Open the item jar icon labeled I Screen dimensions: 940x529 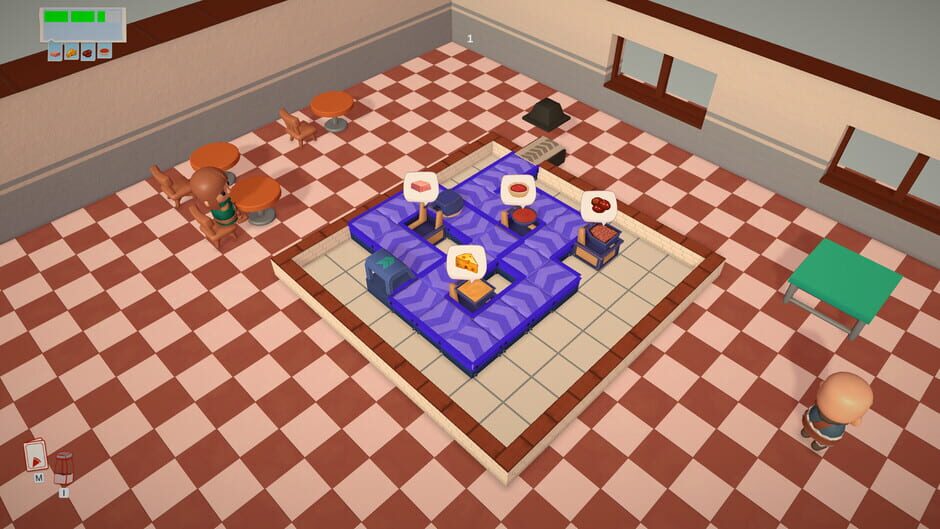[x=63, y=468]
